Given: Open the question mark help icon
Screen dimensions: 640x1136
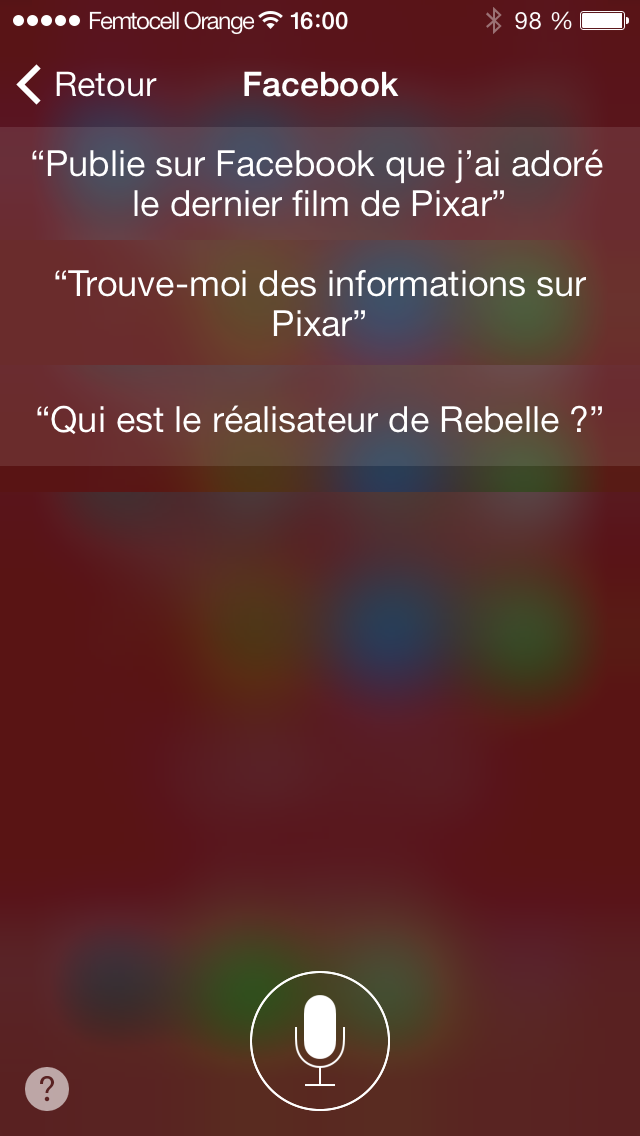Looking at the screenshot, I should pos(47,1088).
